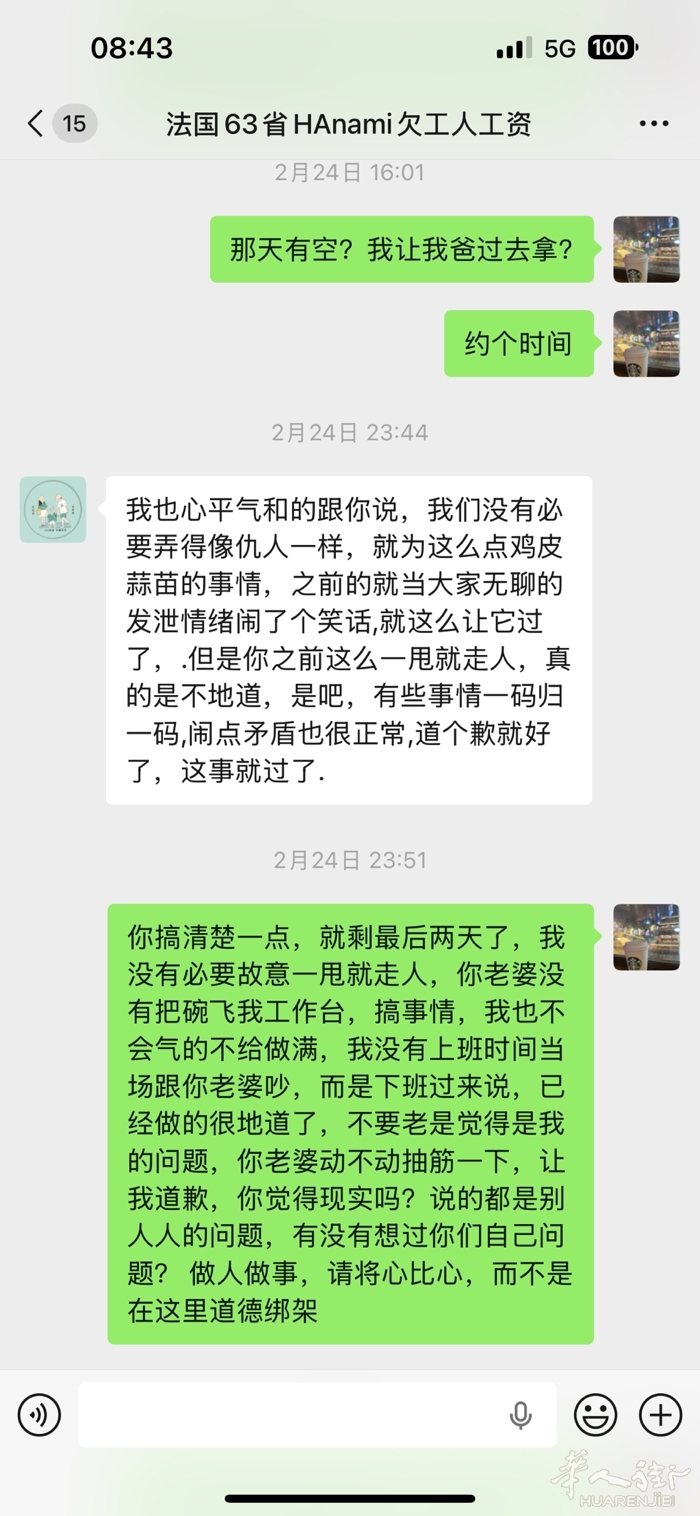Viewport: 700px width, 1516px height.
Task: Go back to the chat list
Action: click(x=36, y=124)
